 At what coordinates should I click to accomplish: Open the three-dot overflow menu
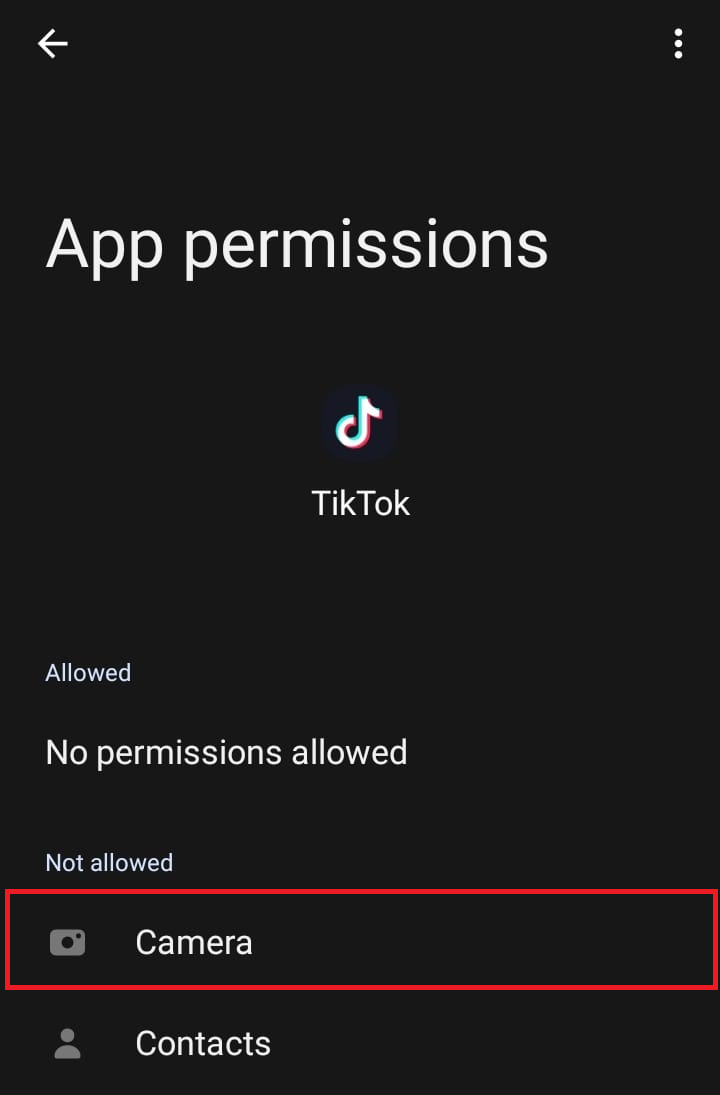(678, 43)
